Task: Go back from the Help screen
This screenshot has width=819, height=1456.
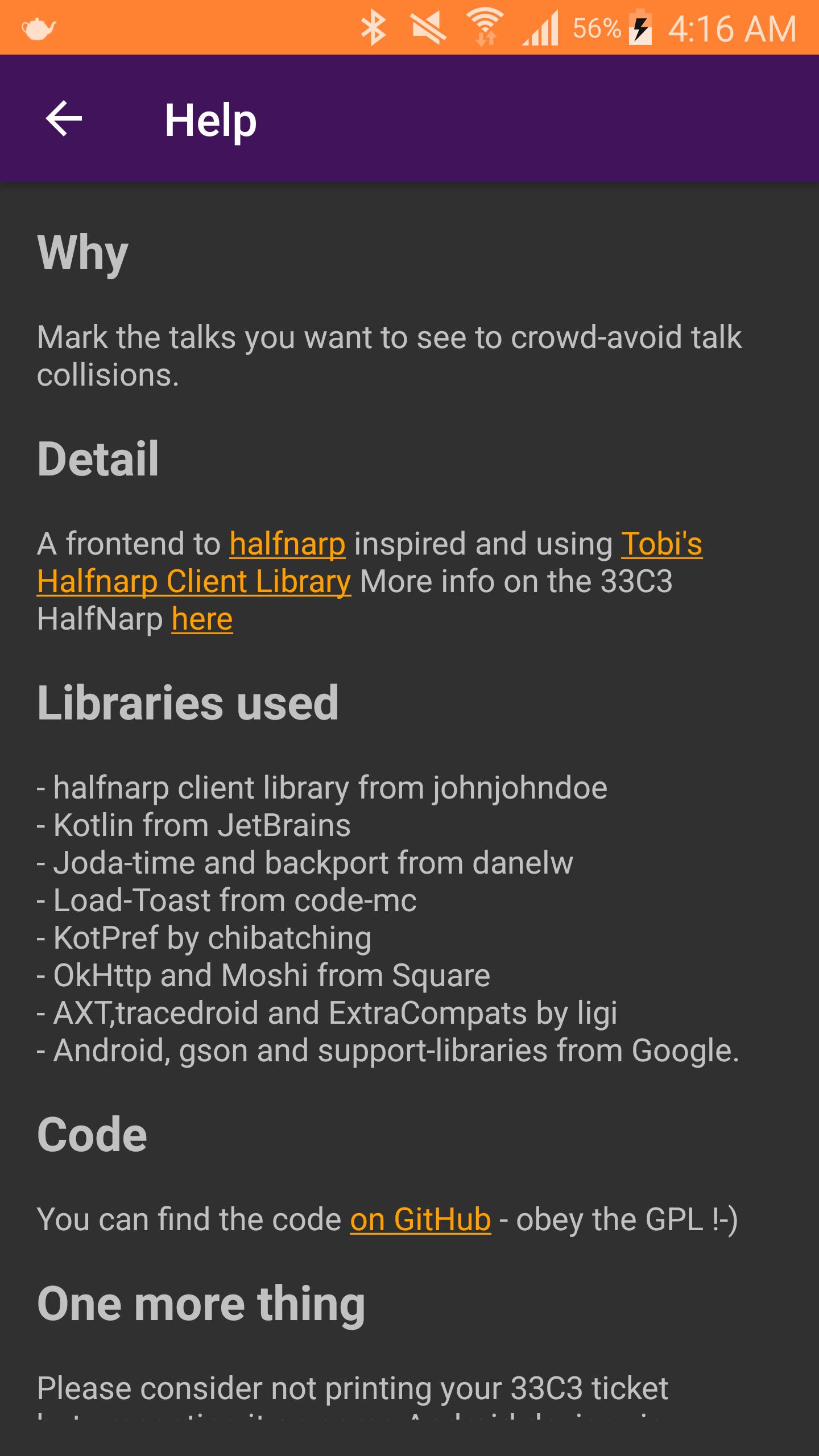Action: pos(64,119)
